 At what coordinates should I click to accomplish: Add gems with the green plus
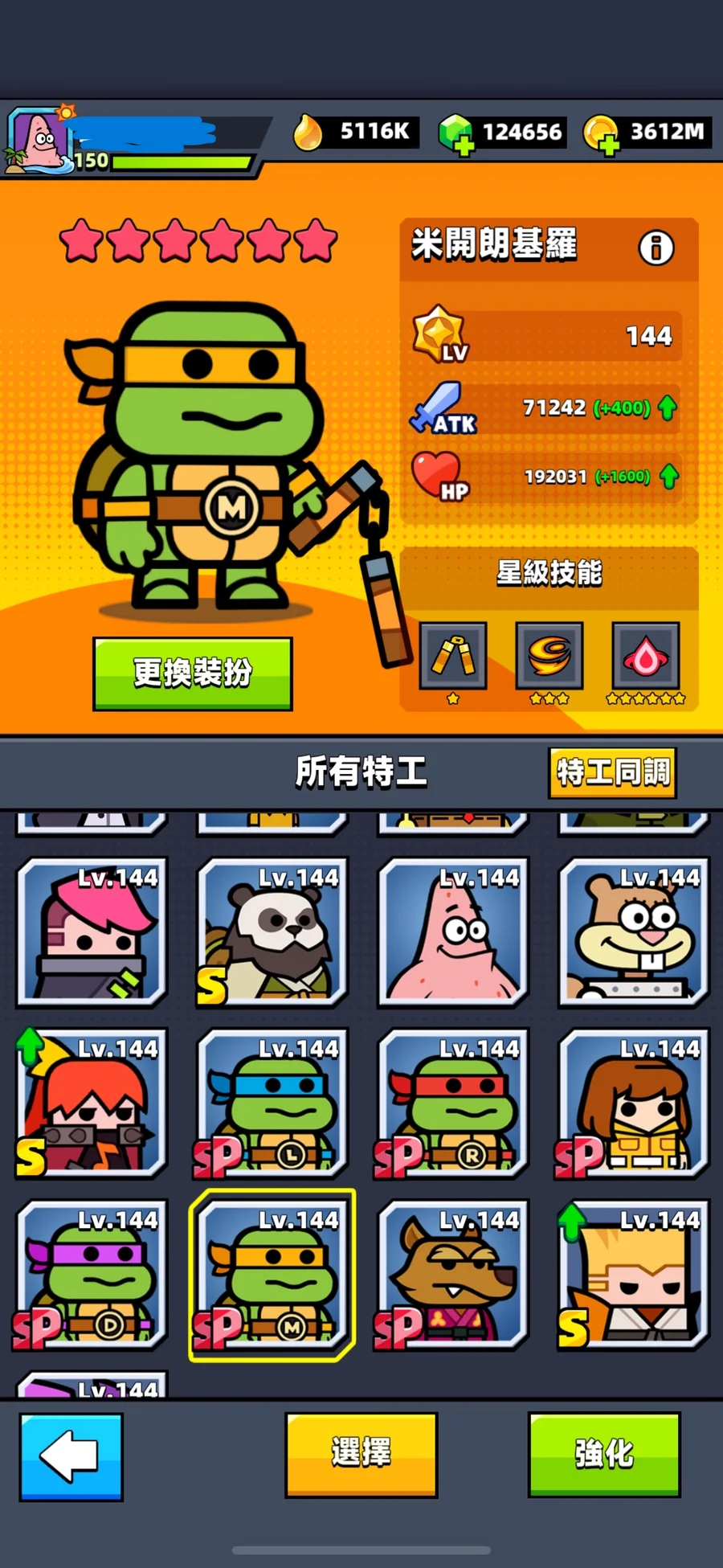coord(462,146)
